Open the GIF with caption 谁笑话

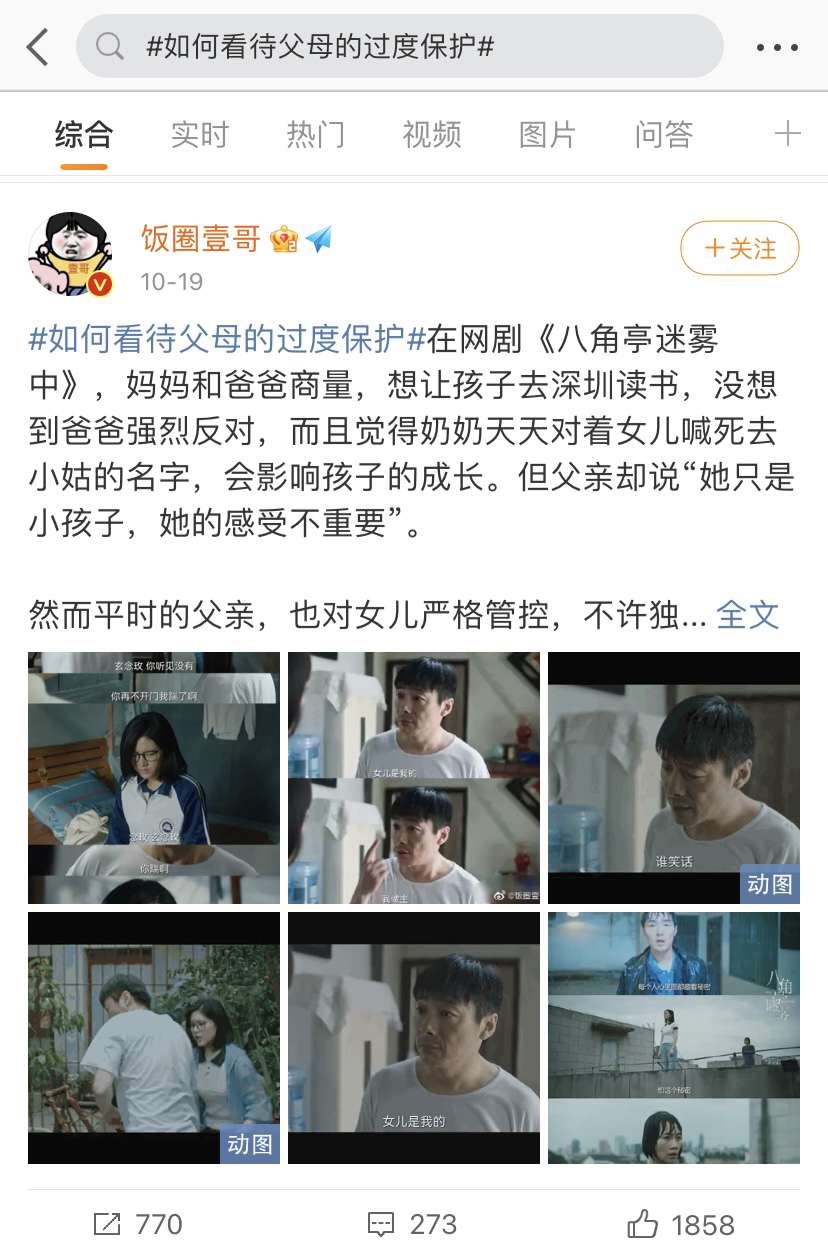click(673, 778)
